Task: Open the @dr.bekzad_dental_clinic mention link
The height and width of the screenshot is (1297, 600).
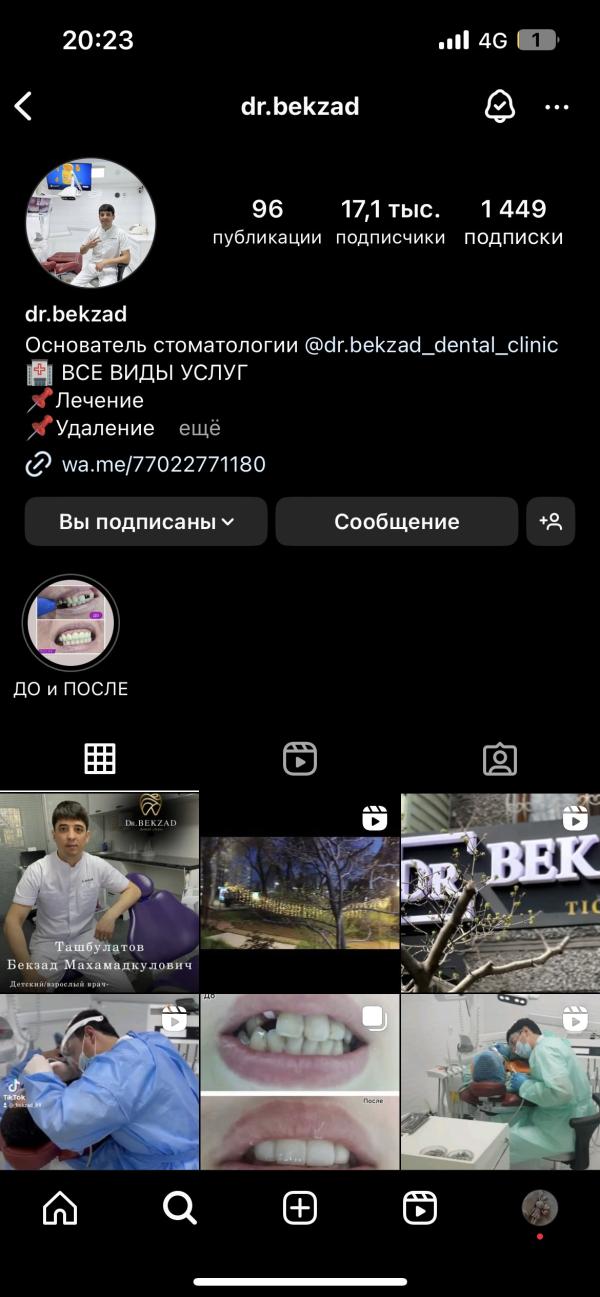Action: click(431, 345)
